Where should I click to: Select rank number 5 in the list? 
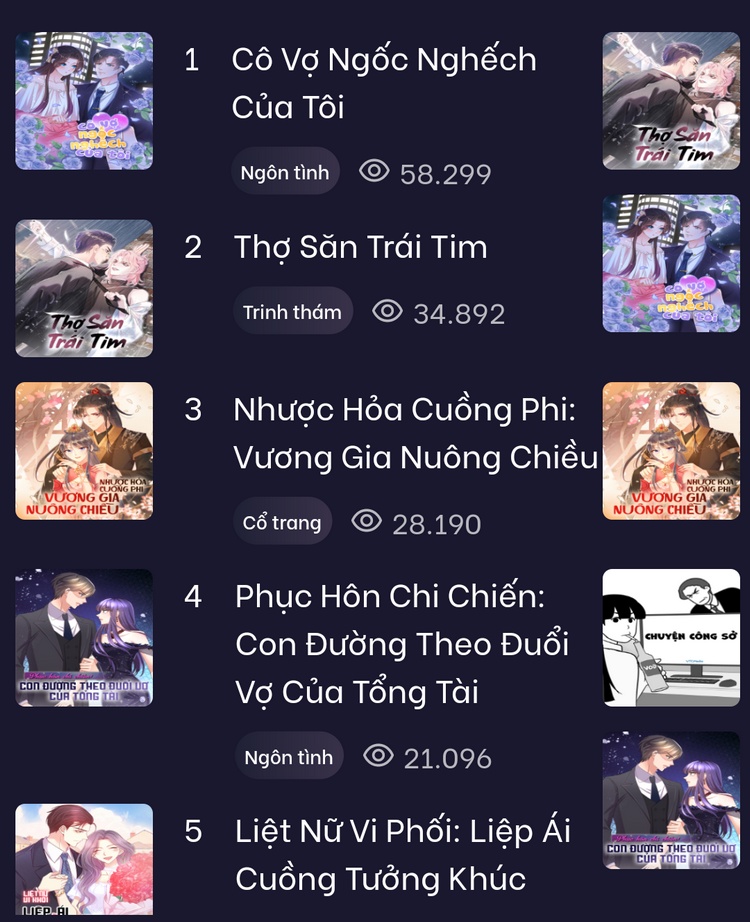click(191, 831)
